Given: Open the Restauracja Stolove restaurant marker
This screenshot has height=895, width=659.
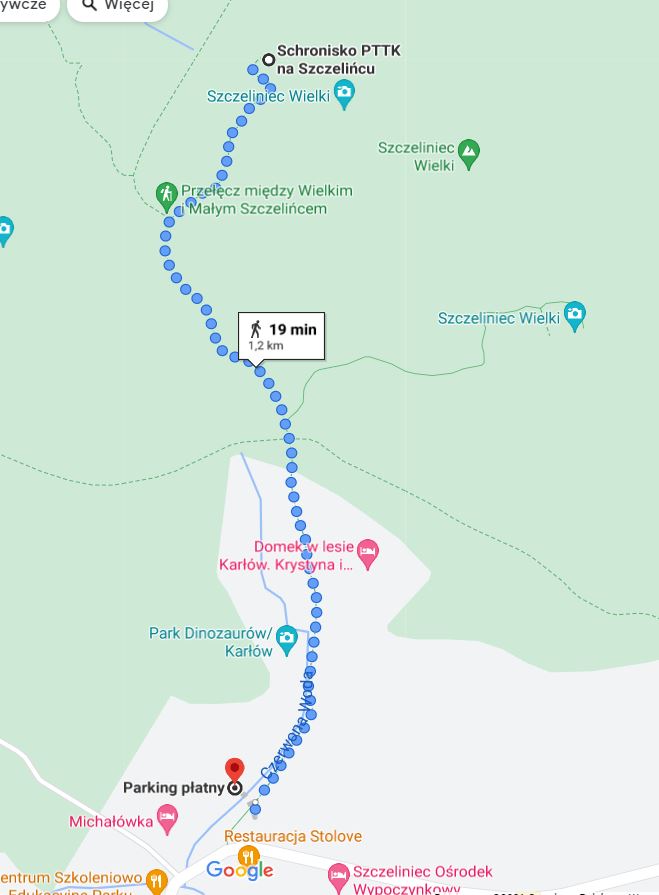Looking at the screenshot, I should pos(248,855).
